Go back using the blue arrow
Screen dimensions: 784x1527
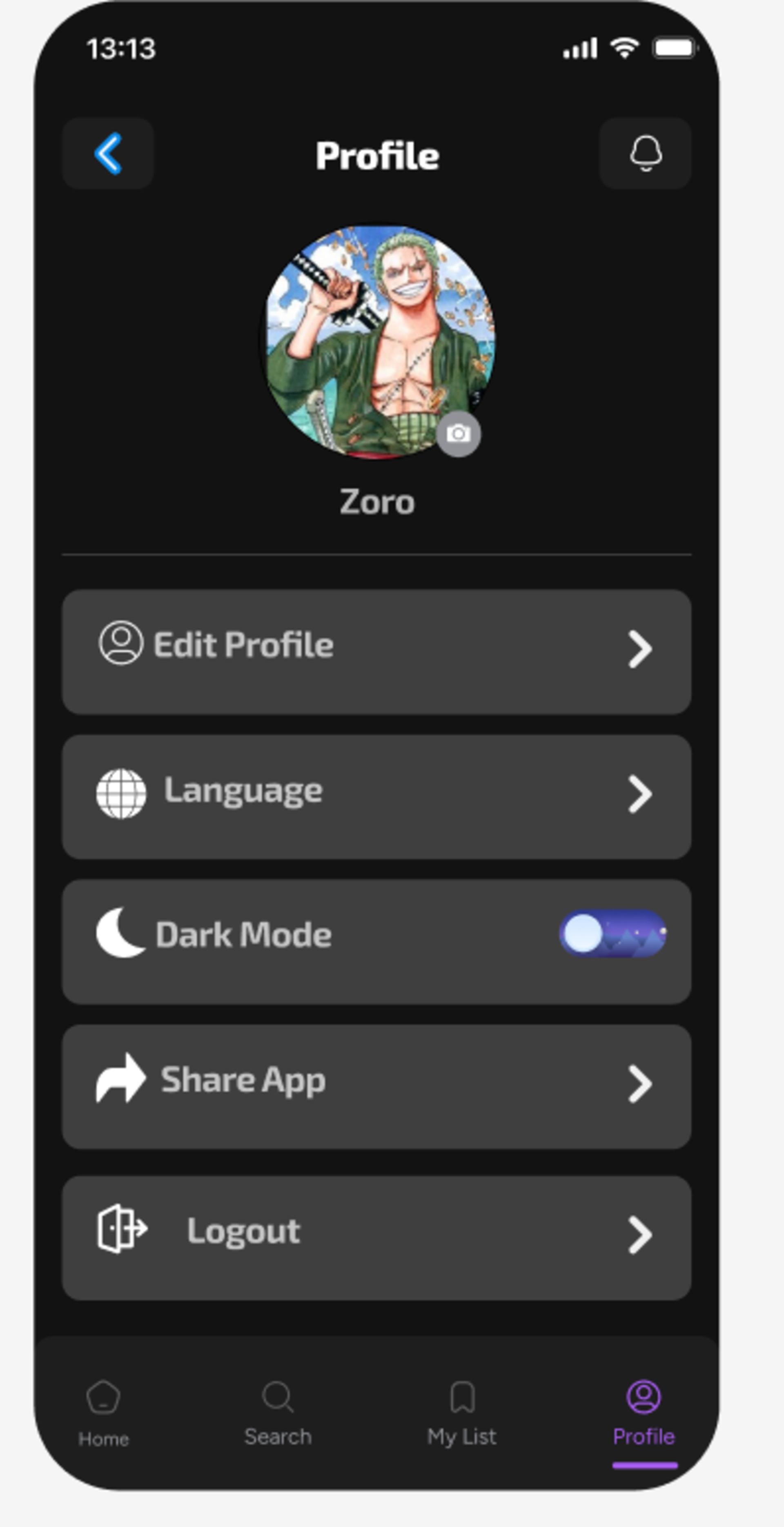(x=108, y=154)
